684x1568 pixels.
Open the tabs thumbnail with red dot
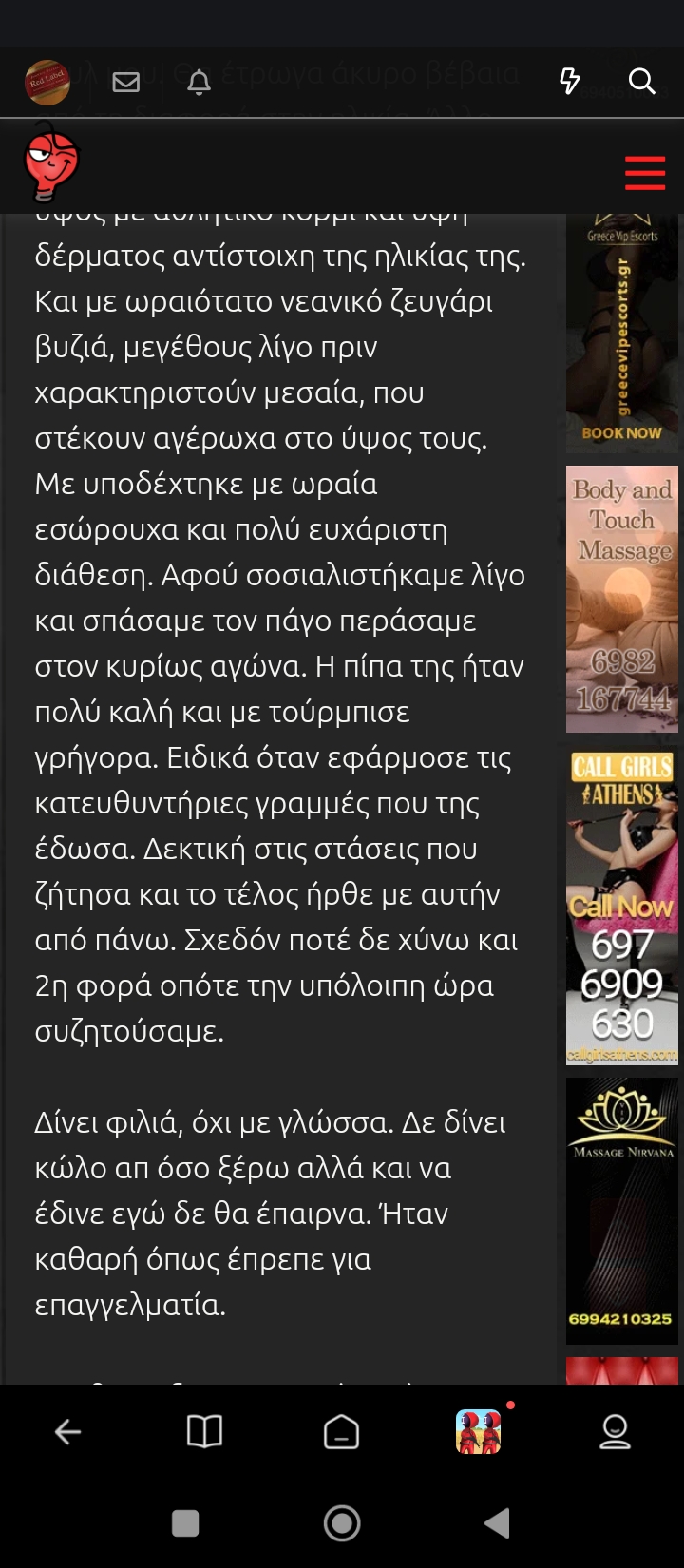pyautogui.click(x=479, y=1431)
